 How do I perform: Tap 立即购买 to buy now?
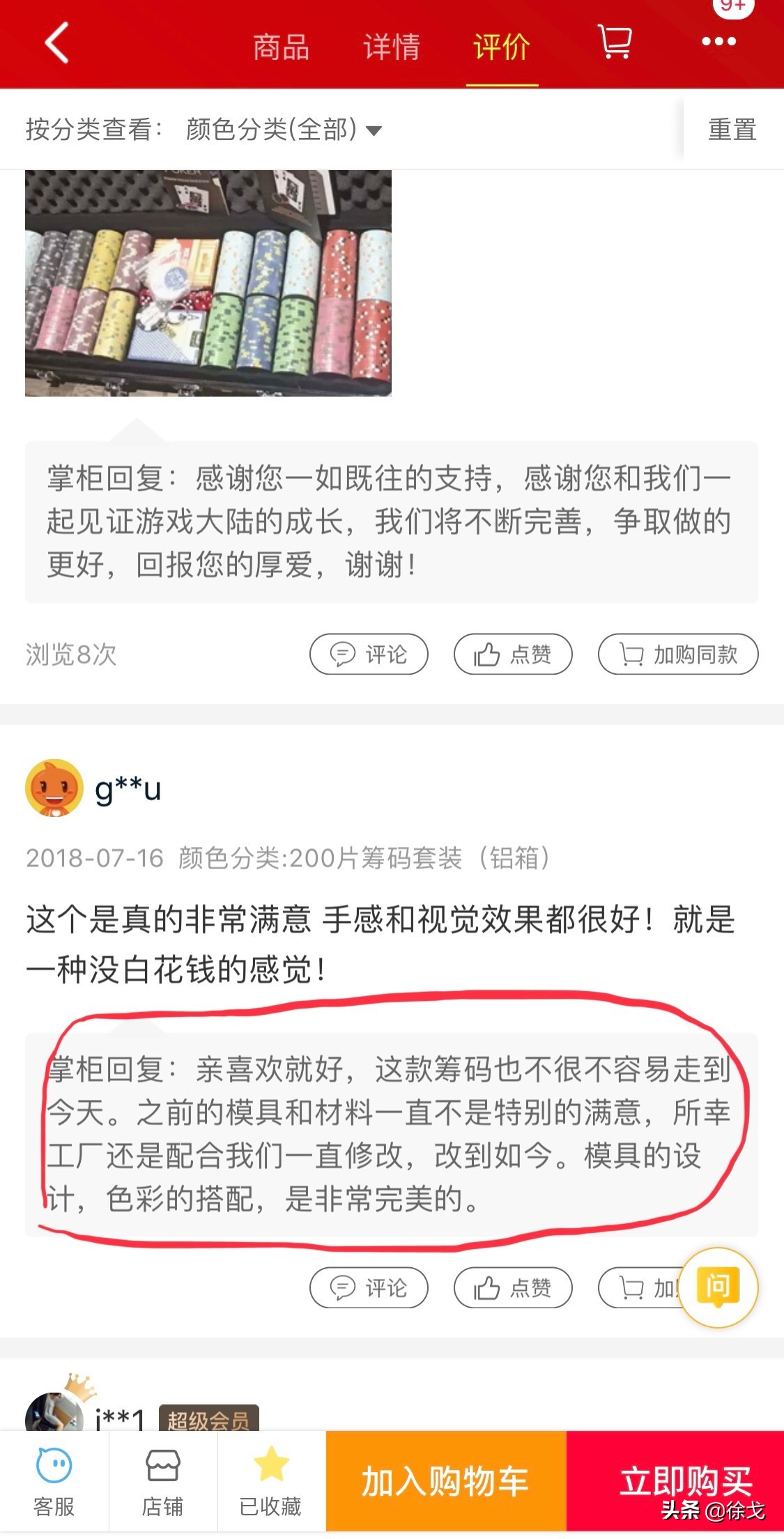pyautogui.click(x=675, y=1481)
